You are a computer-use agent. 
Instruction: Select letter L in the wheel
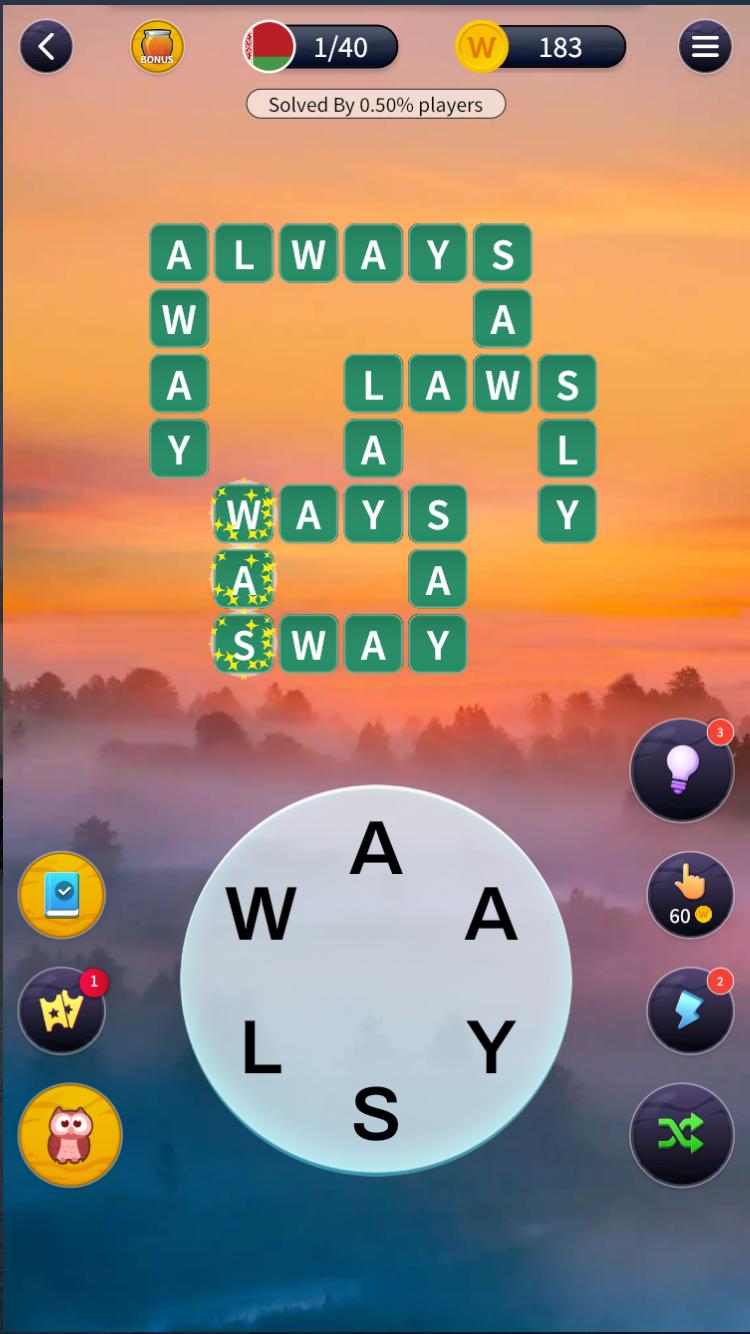coord(261,1050)
